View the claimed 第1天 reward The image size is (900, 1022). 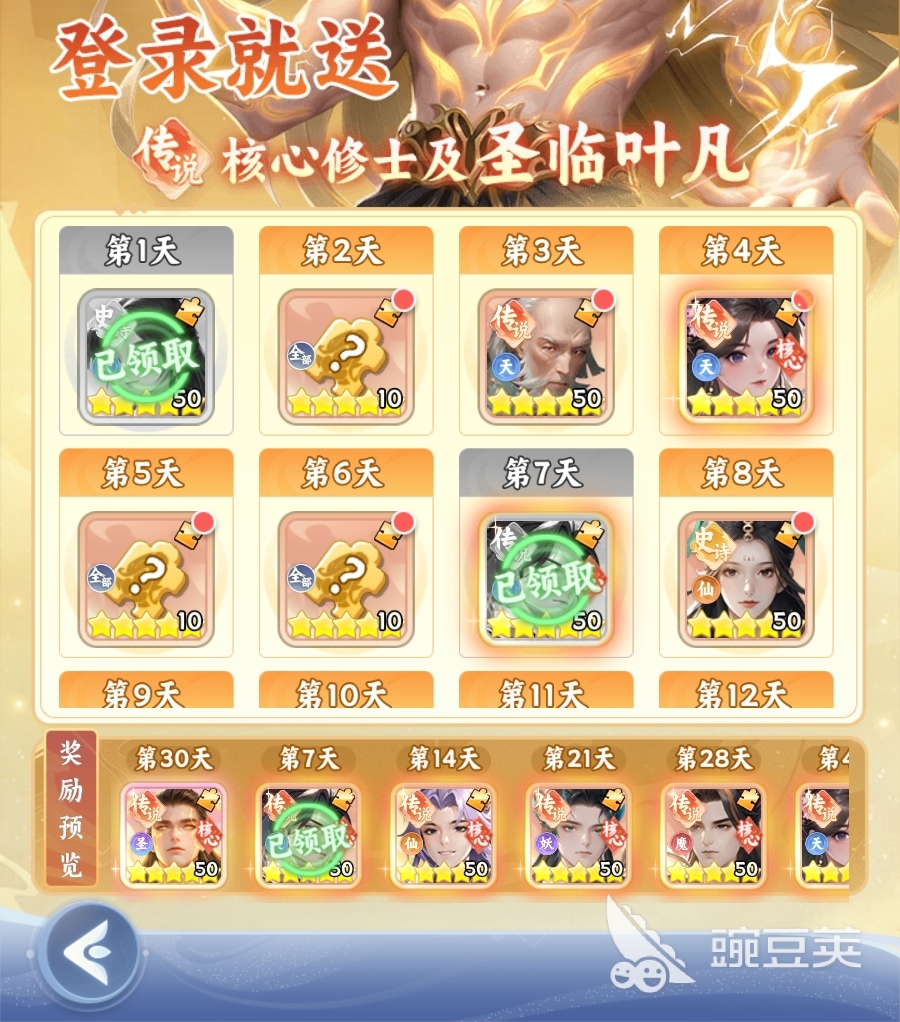[146, 357]
